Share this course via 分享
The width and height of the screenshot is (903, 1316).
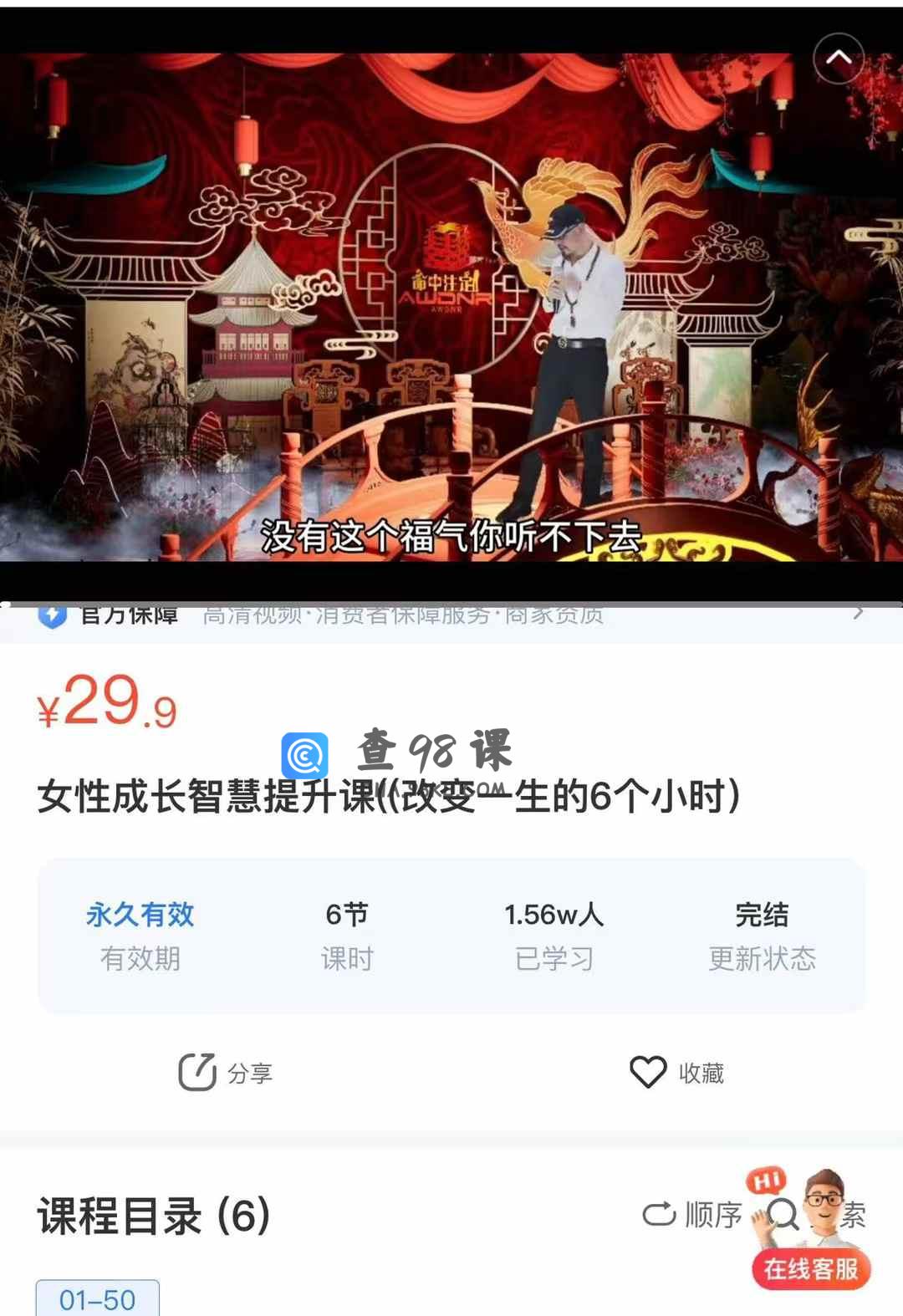pyautogui.click(x=226, y=1072)
